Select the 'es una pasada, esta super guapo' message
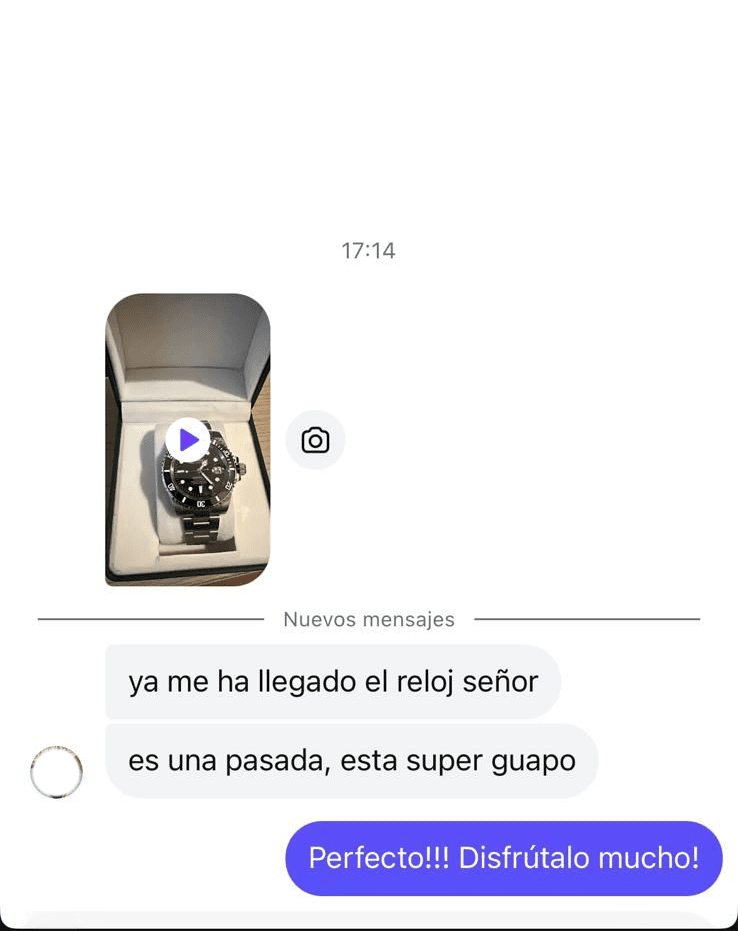Viewport: 738px width, 931px height. tap(350, 761)
